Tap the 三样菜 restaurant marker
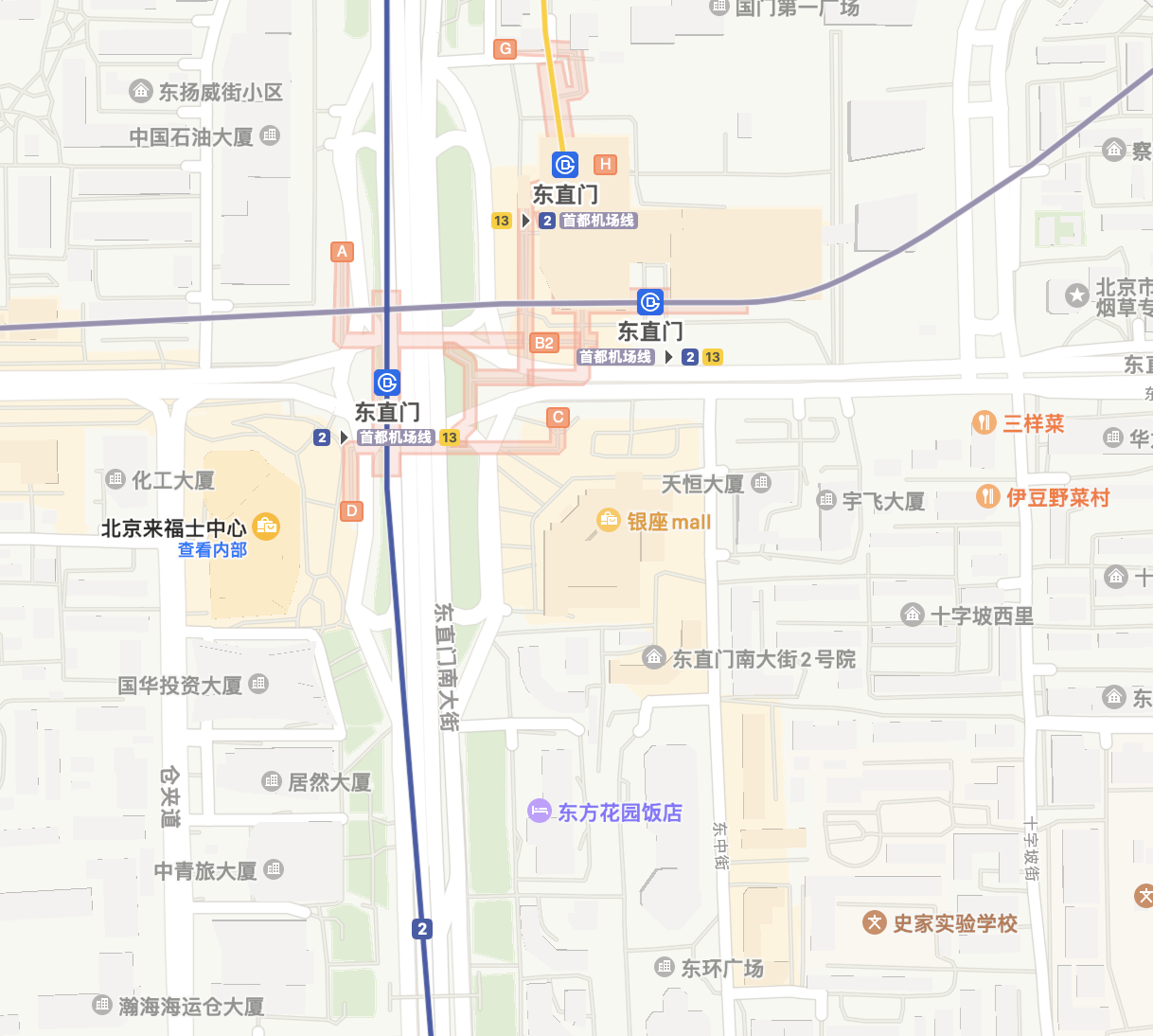Screen dimensions: 1153x1036 click(x=984, y=423)
